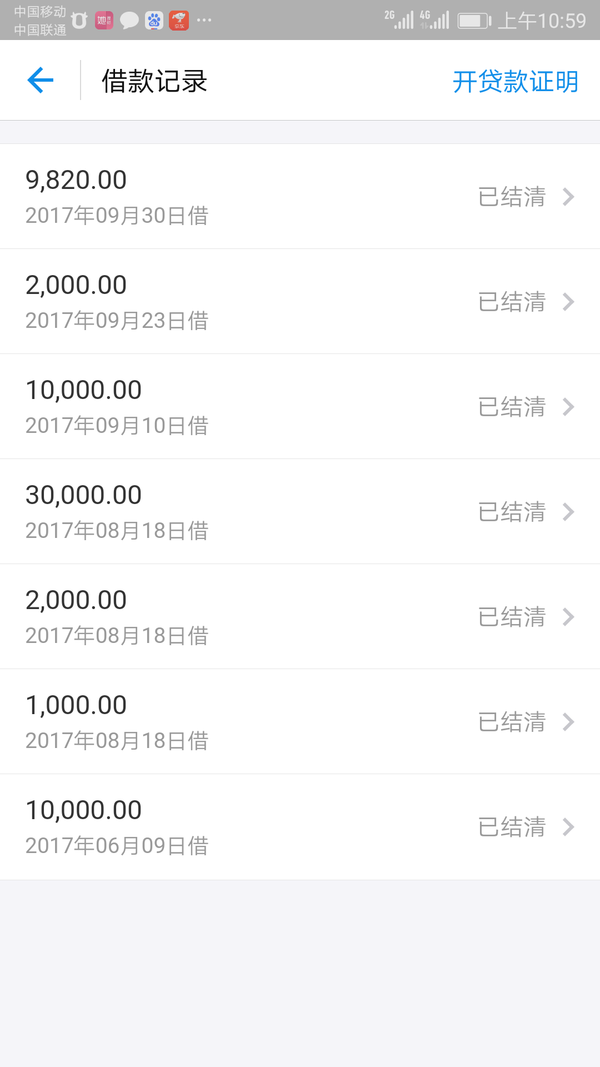This screenshot has width=600, height=1067.
Task: Open the 2017年09月23日 loan record
Action: tap(300, 301)
